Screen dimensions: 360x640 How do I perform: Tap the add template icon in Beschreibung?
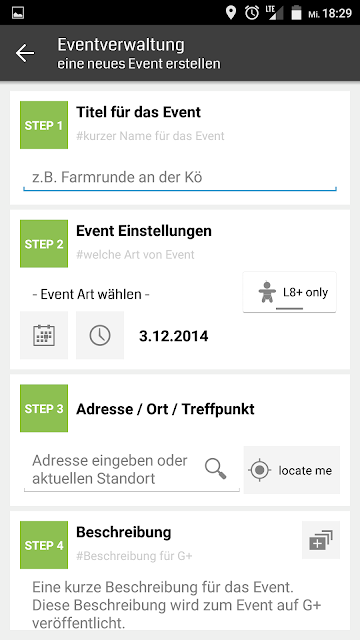click(x=321, y=540)
